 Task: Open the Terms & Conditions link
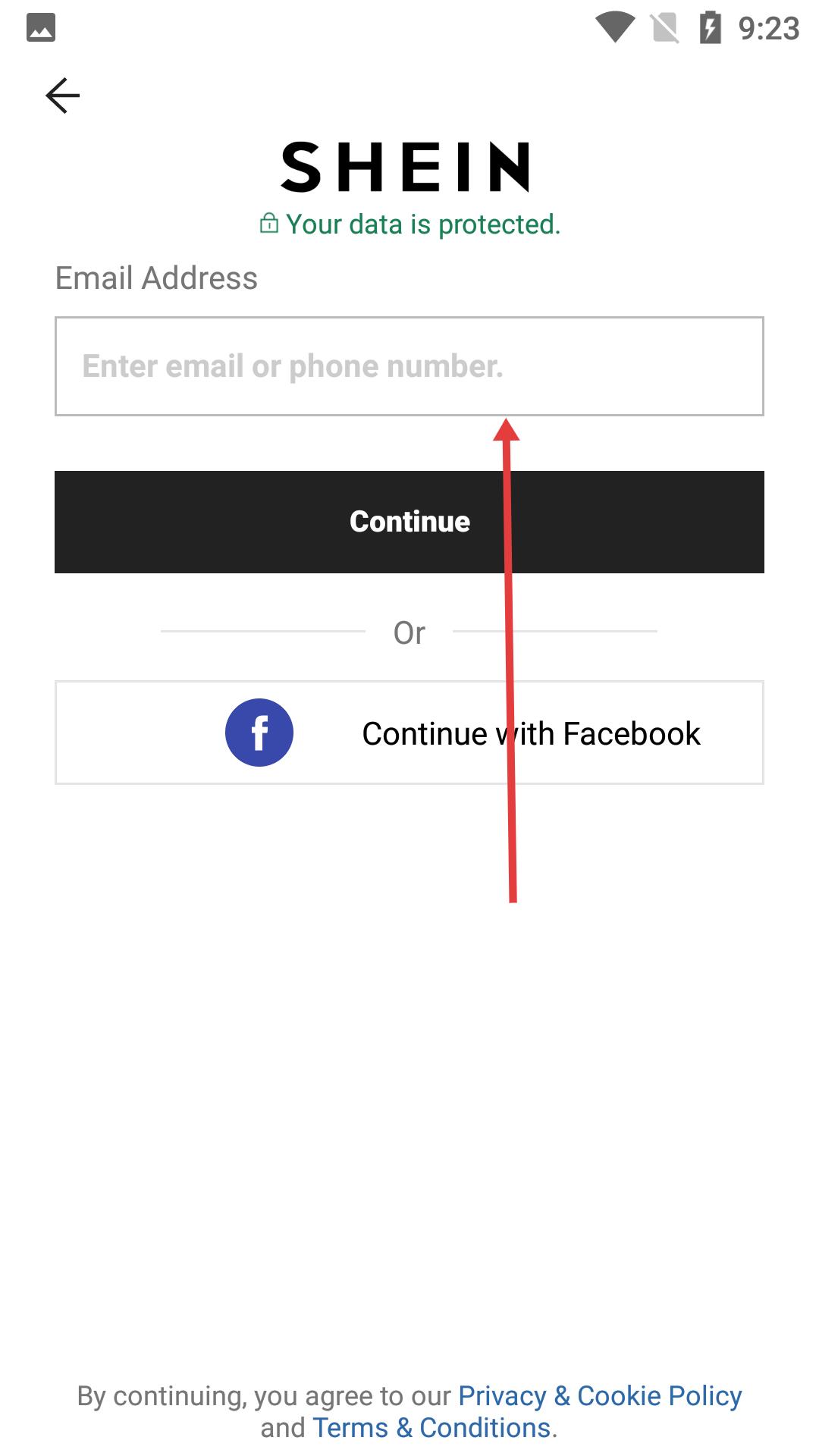pos(431,1427)
